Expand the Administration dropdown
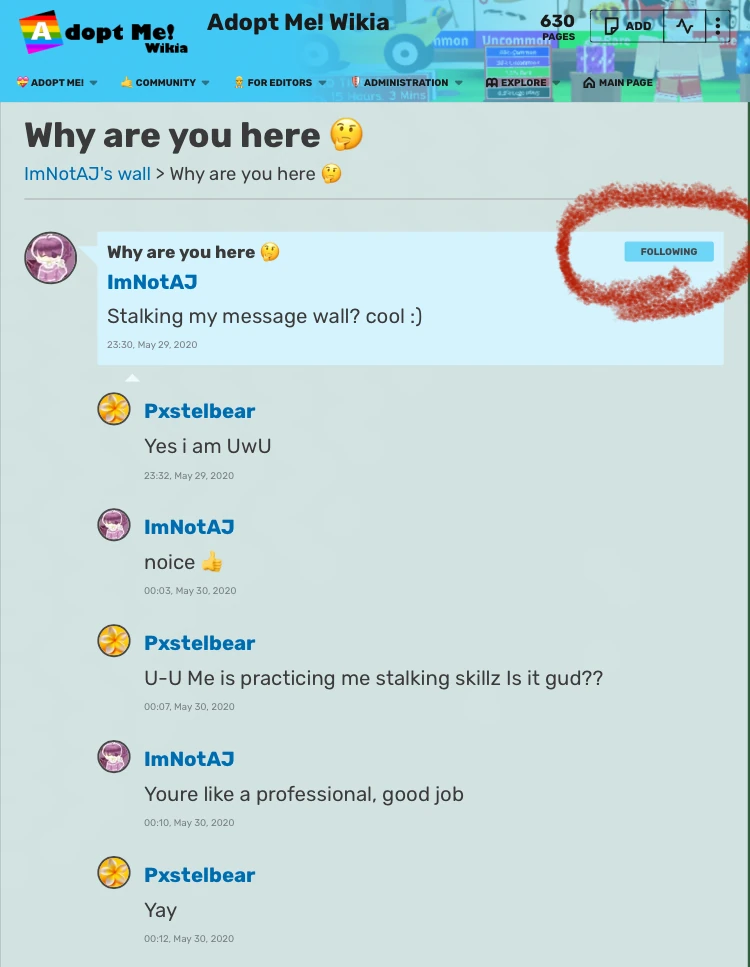Screen dimensions: 750x967 pyautogui.click(x=407, y=83)
